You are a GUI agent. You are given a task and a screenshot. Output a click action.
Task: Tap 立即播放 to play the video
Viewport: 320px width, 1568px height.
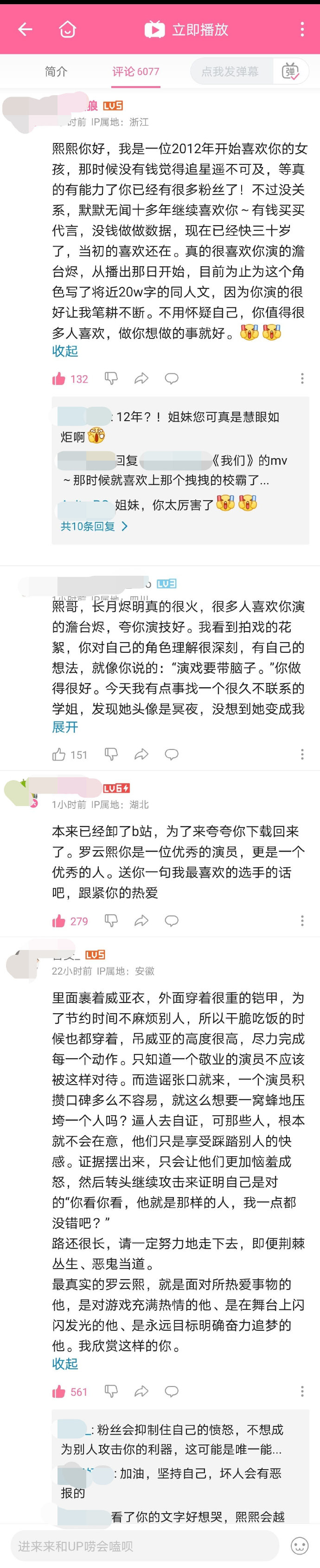click(187, 29)
